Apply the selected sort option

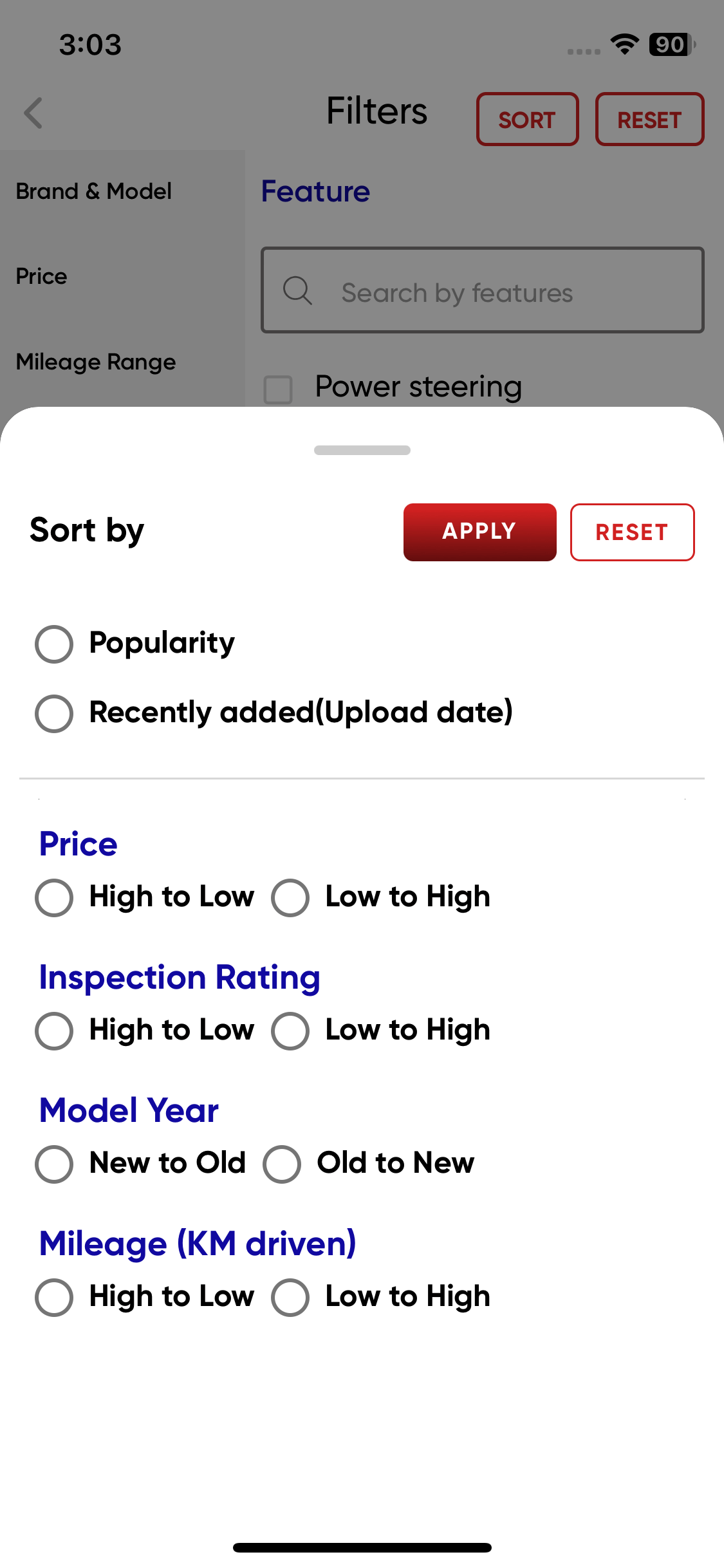click(479, 532)
